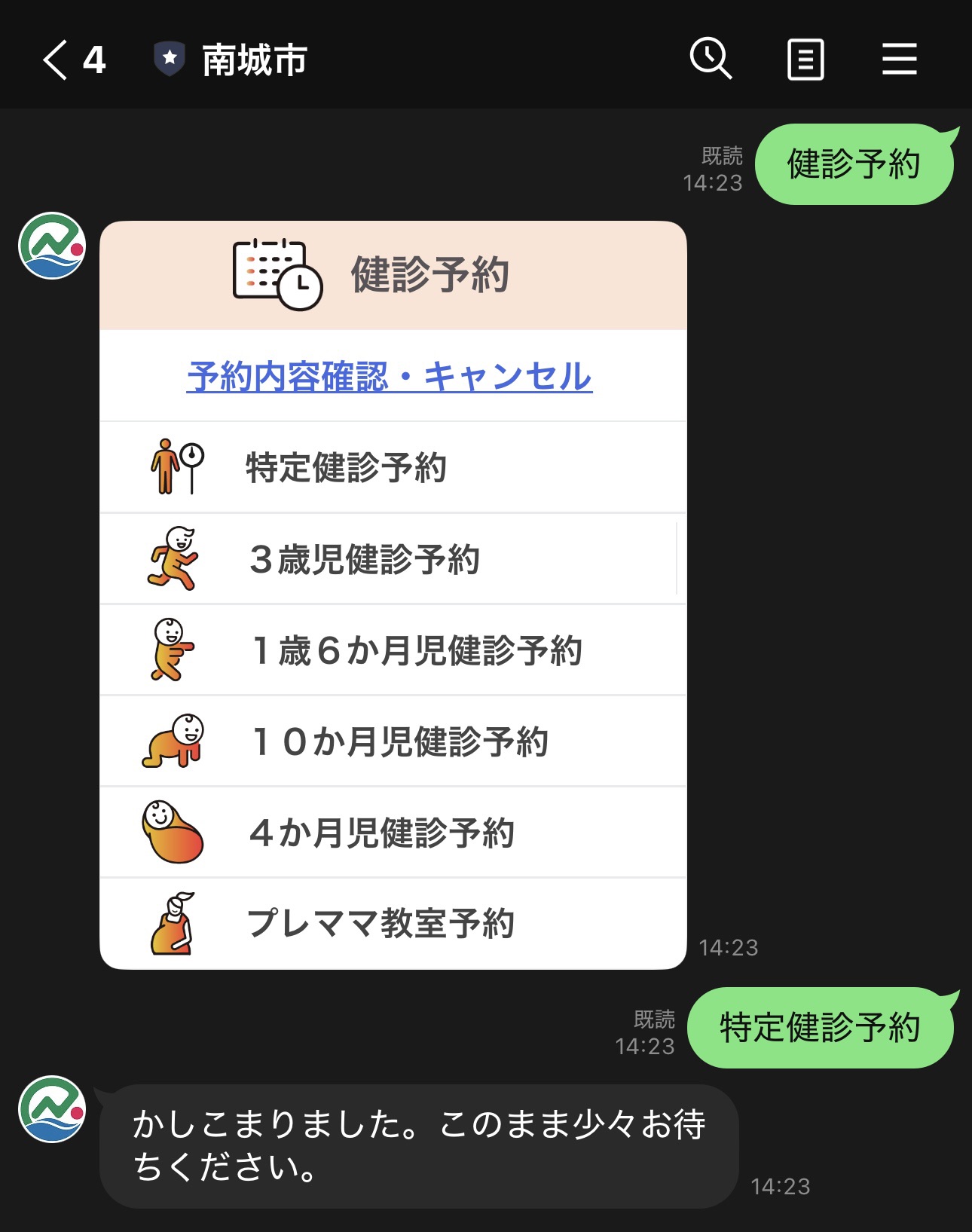Open プレママ教室予約
Screen dimensions: 972x1232
pos(393,924)
